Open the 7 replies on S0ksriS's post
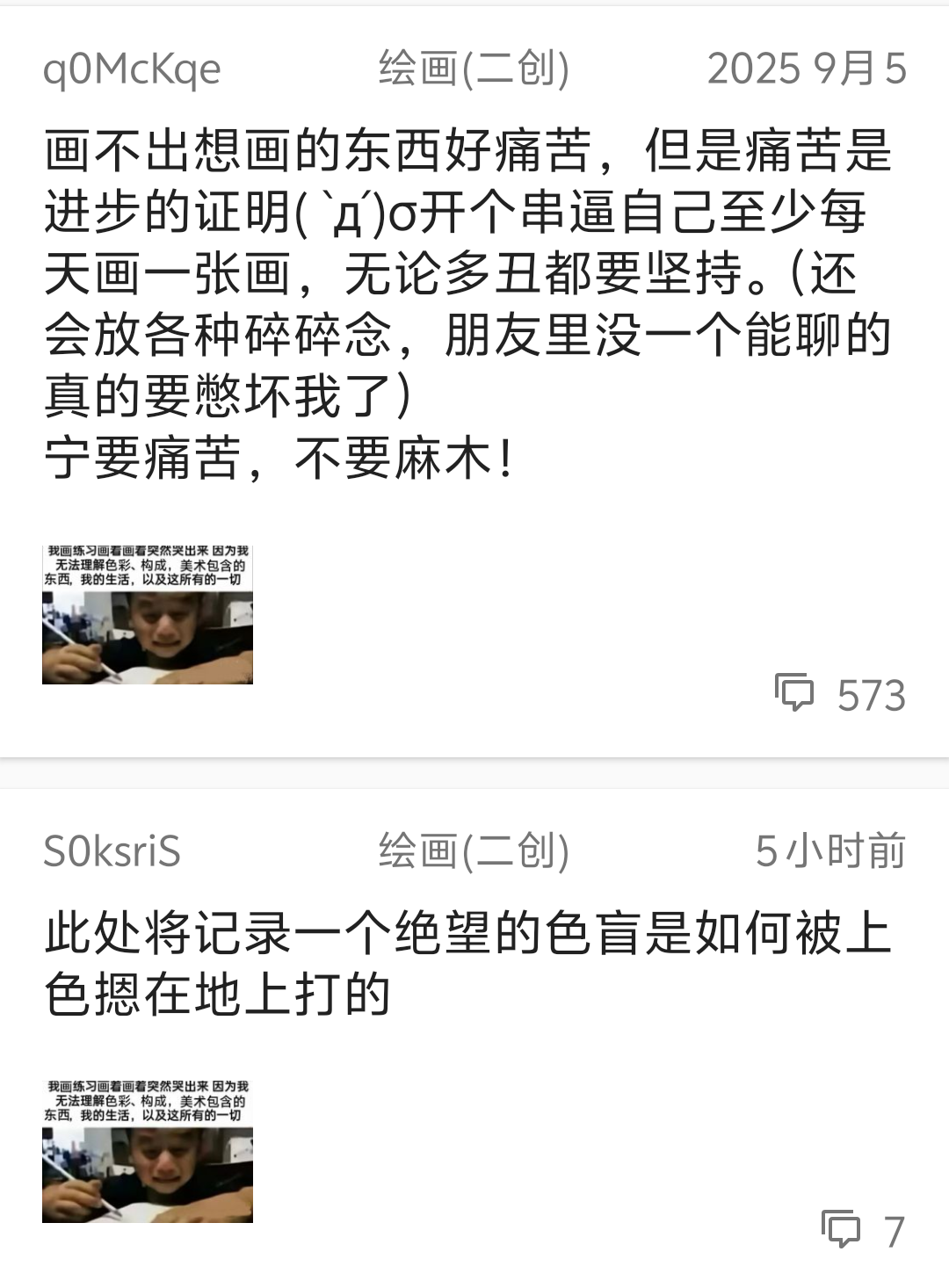Viewport: 949px width, 1288px height. point(862,1230)
